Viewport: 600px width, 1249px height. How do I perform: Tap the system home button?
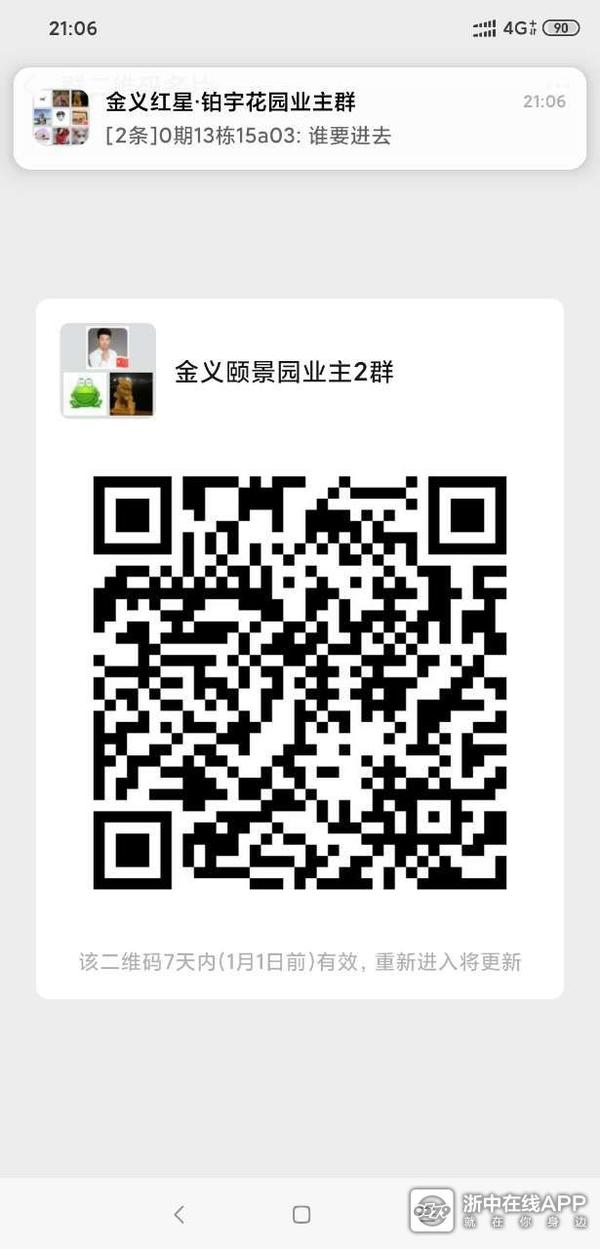click(x=301, y=1214)
